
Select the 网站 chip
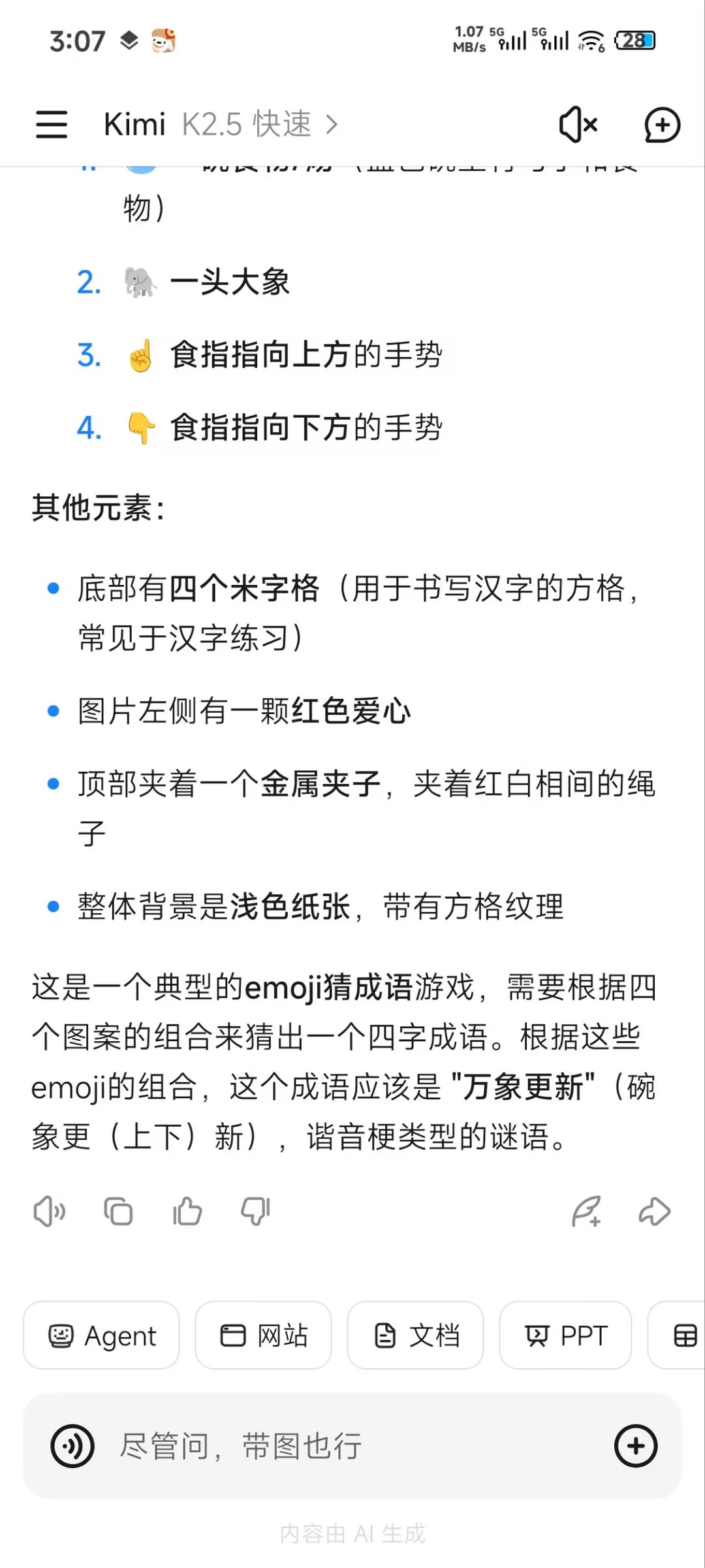point(263,1335)
